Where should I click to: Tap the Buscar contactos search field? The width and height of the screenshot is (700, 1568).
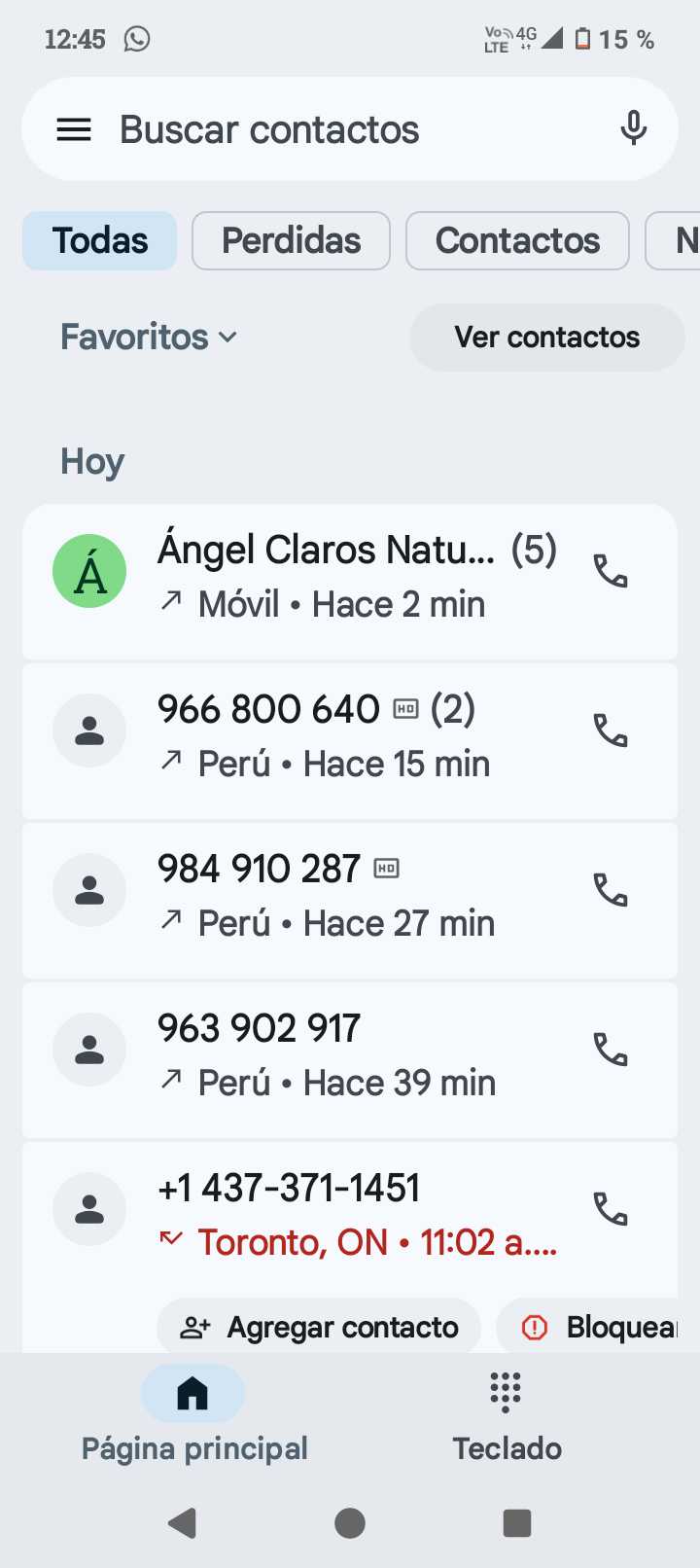point(331,129)
